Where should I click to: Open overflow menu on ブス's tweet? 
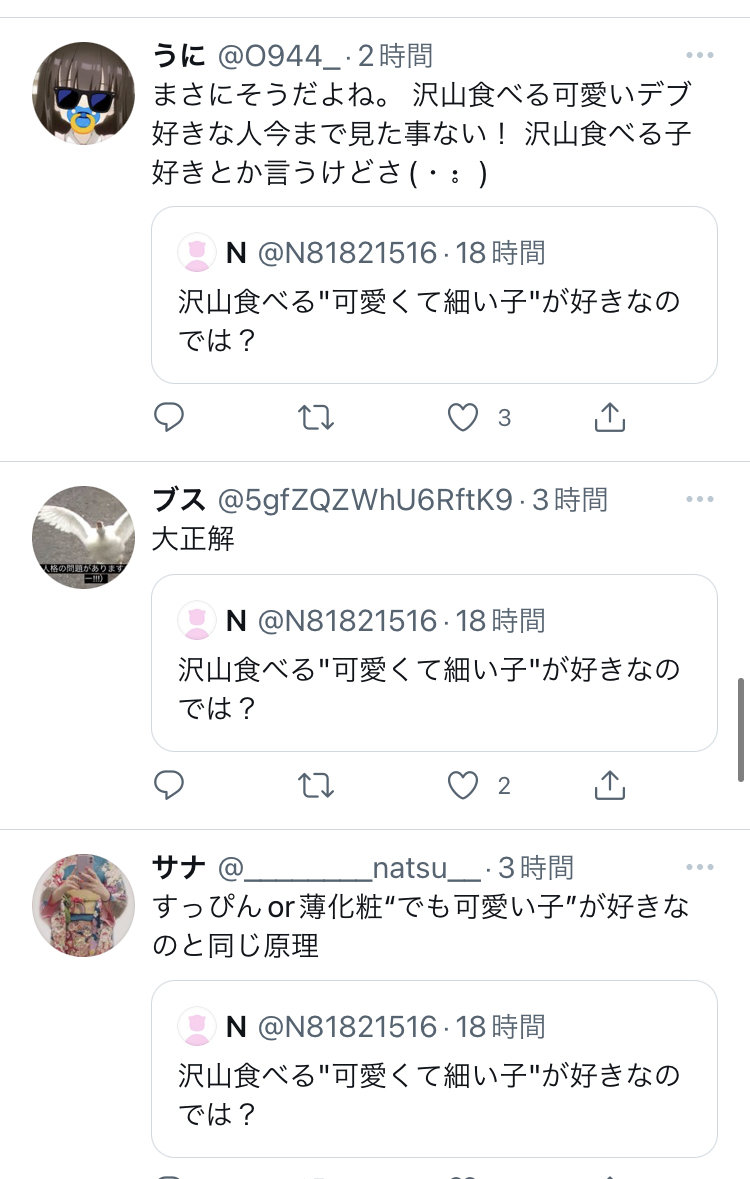700,499
